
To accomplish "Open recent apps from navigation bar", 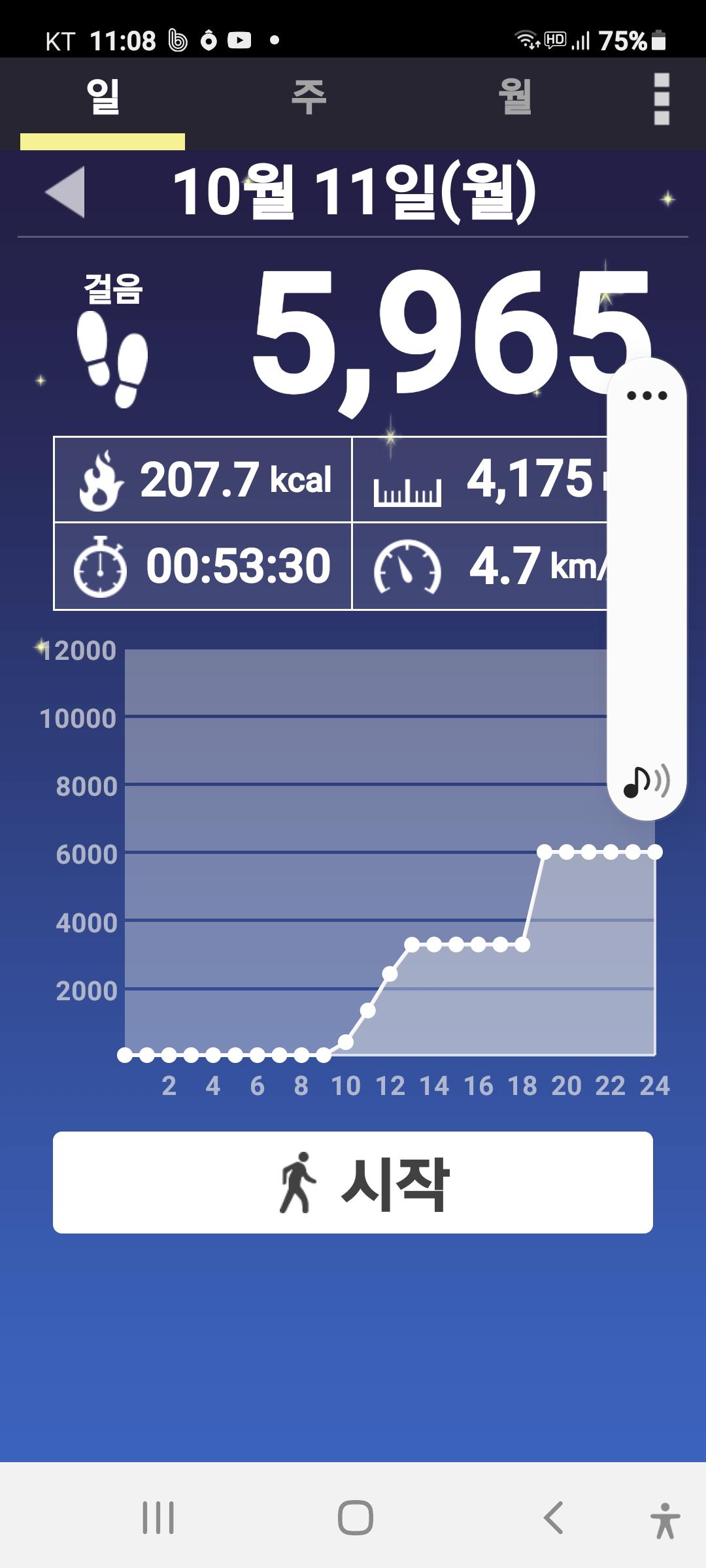I will coord(158,1517).
